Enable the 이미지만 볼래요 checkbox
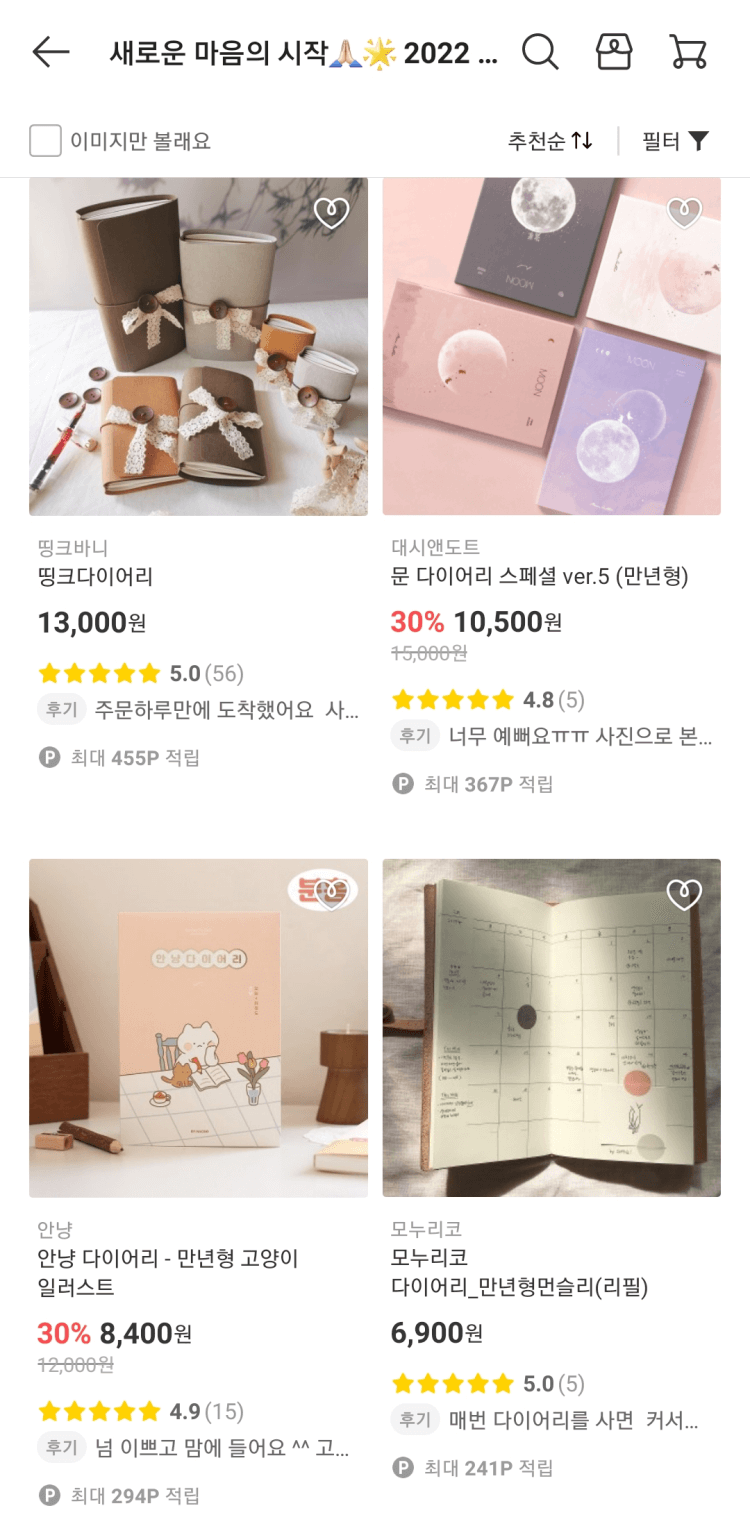750x1524 pixels. point(44,141)
